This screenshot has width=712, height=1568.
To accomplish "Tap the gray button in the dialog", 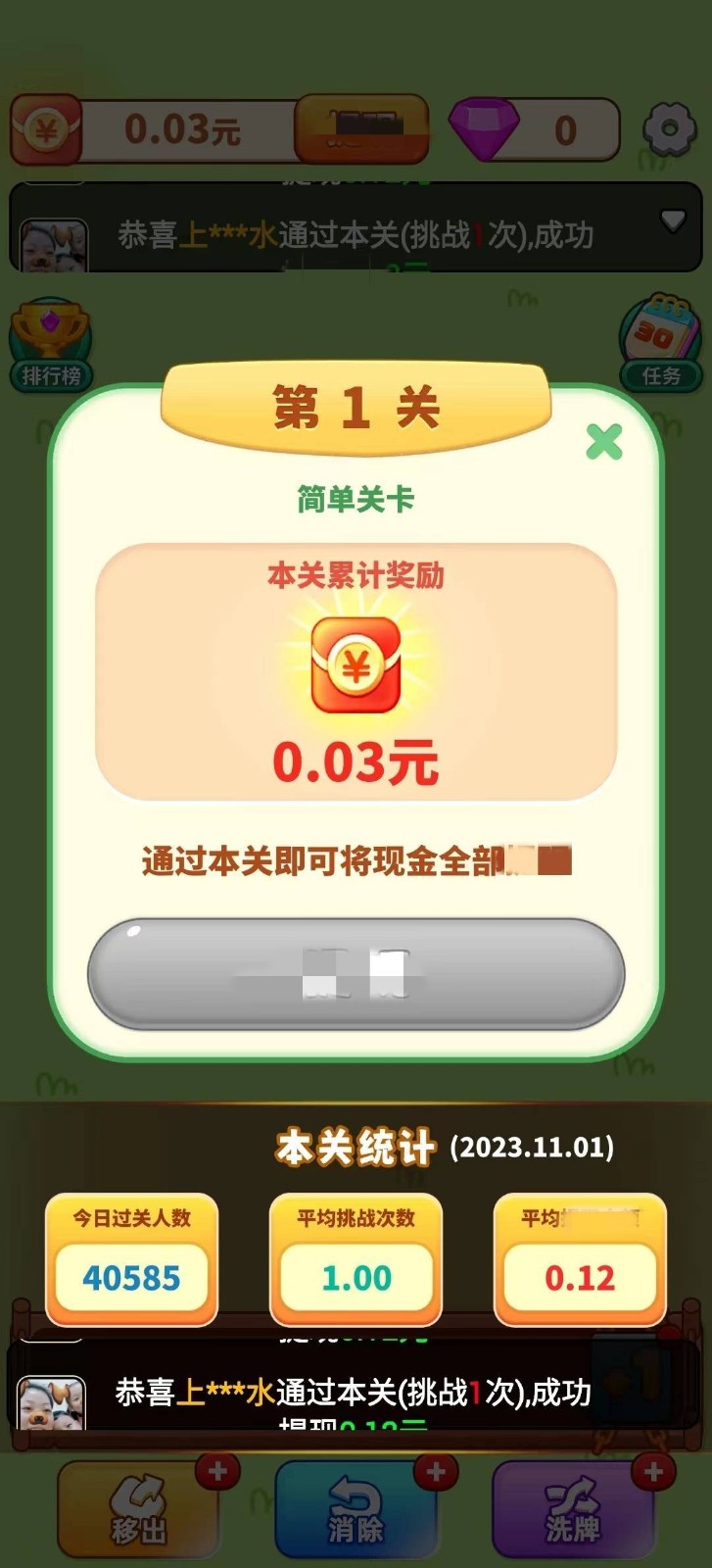I will tap(356, 973).
